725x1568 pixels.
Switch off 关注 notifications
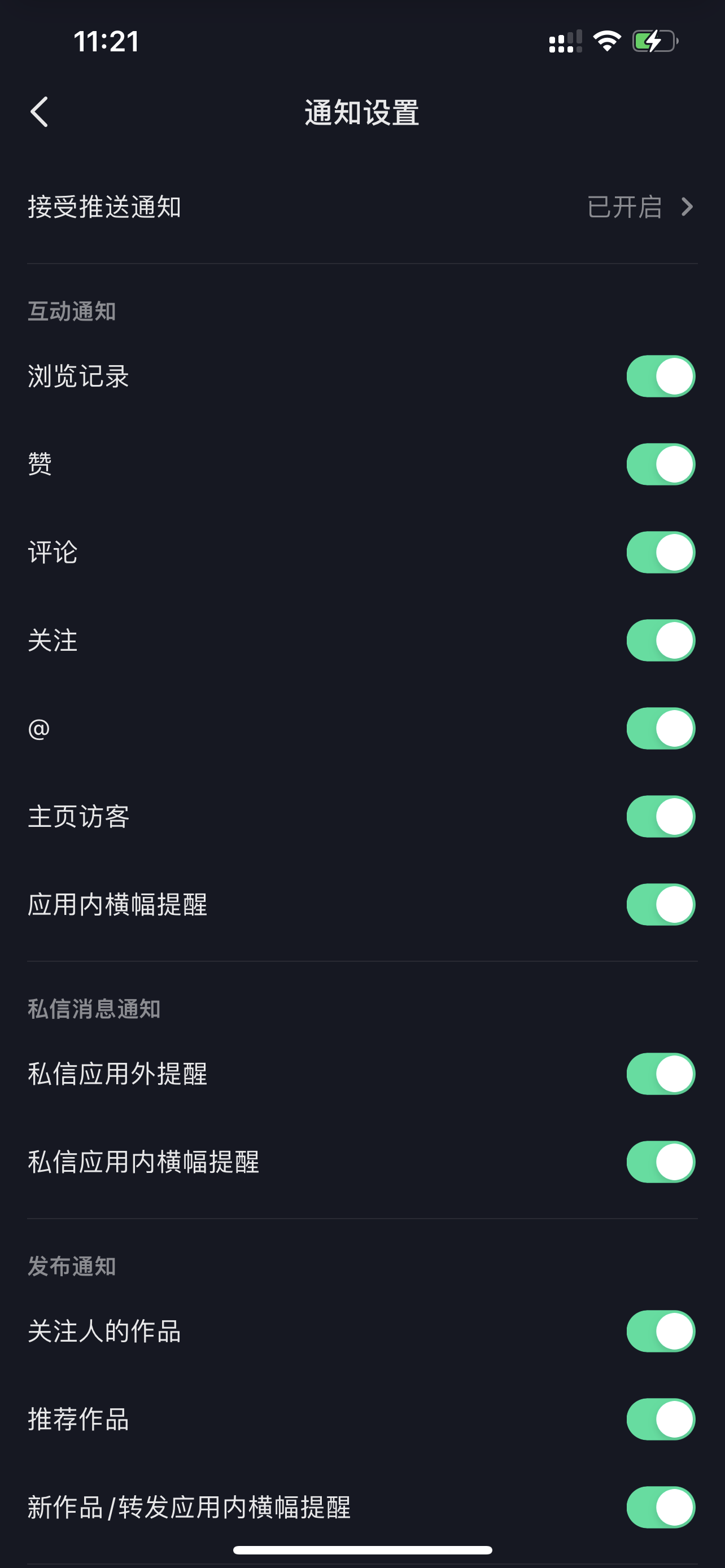point(661,640)
